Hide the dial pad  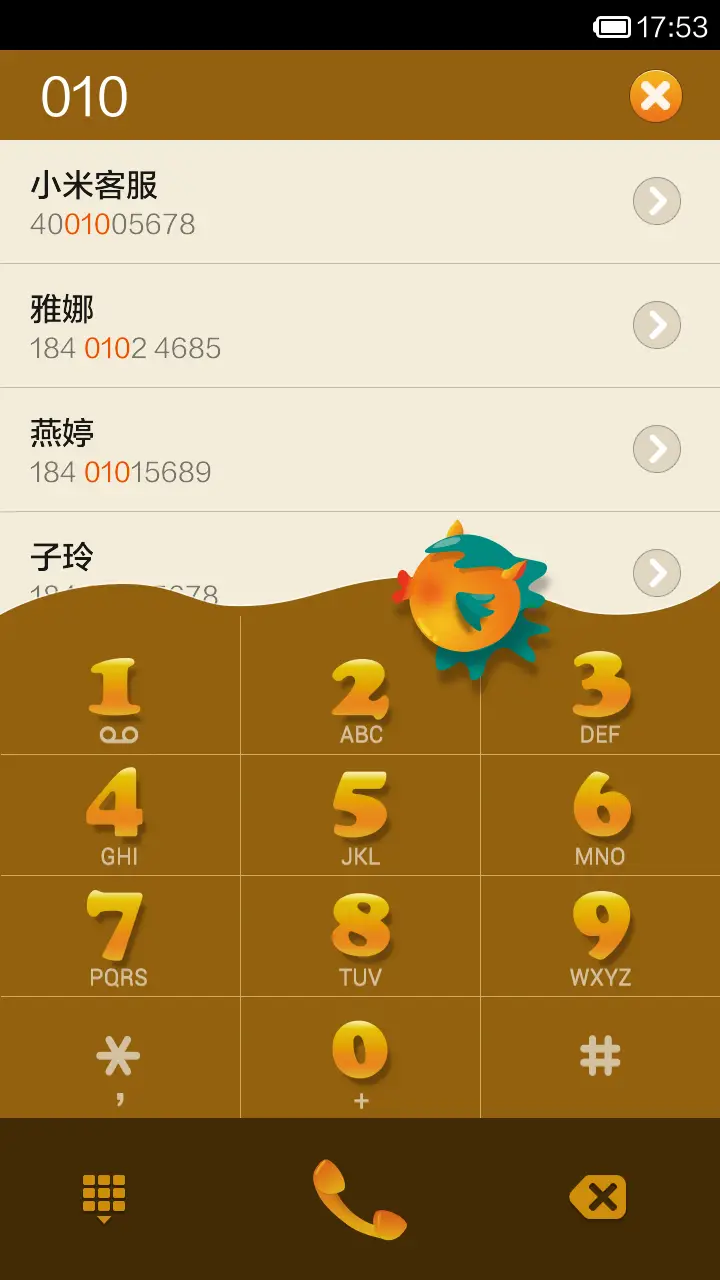pyautogui.click(x=104, y=1198)
